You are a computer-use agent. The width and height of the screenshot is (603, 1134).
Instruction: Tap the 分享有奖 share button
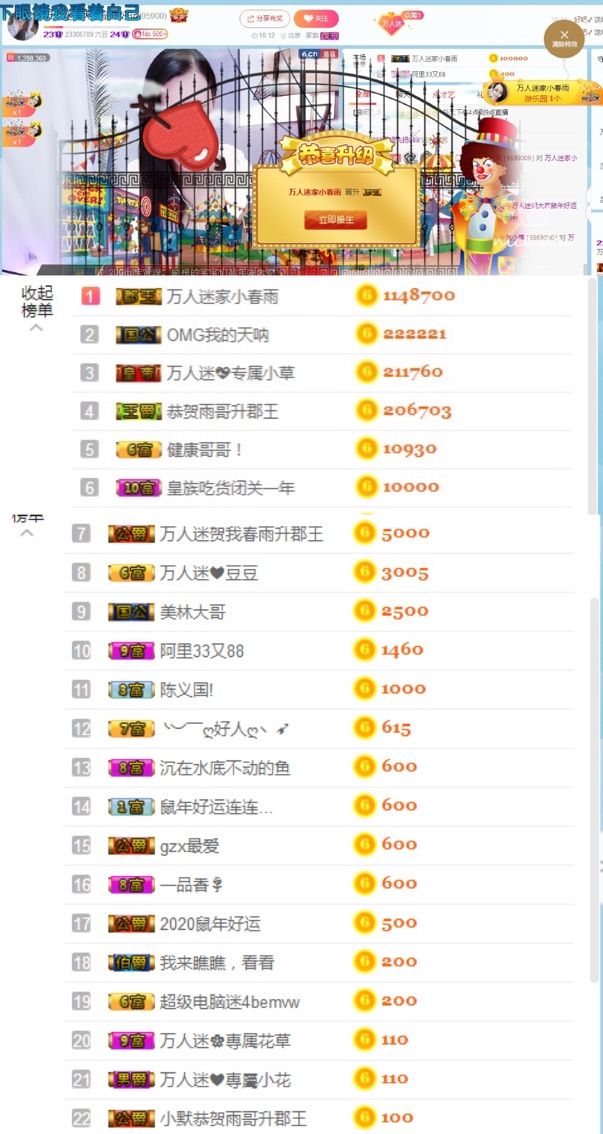click(265, 18)
